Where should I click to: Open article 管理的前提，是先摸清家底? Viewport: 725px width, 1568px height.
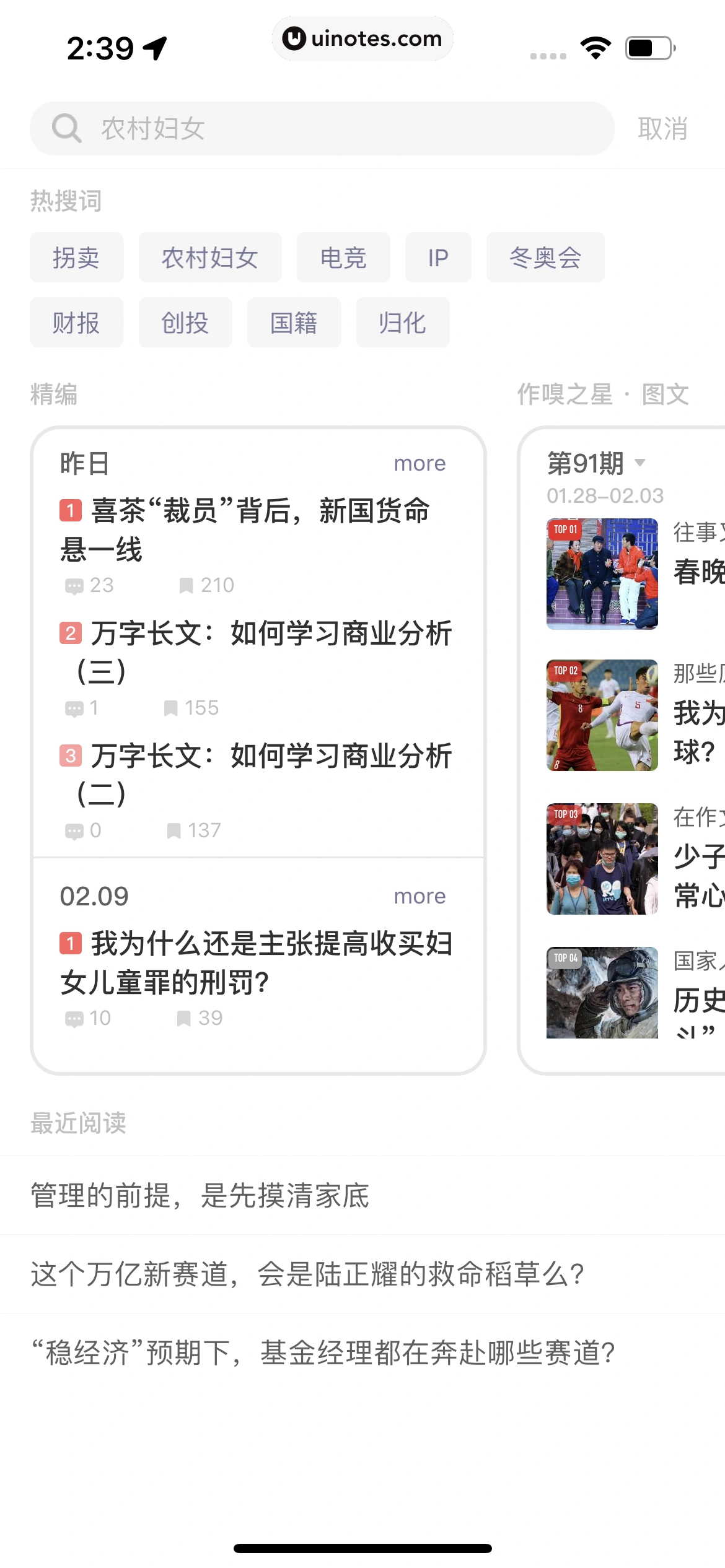click(200, 1196)
